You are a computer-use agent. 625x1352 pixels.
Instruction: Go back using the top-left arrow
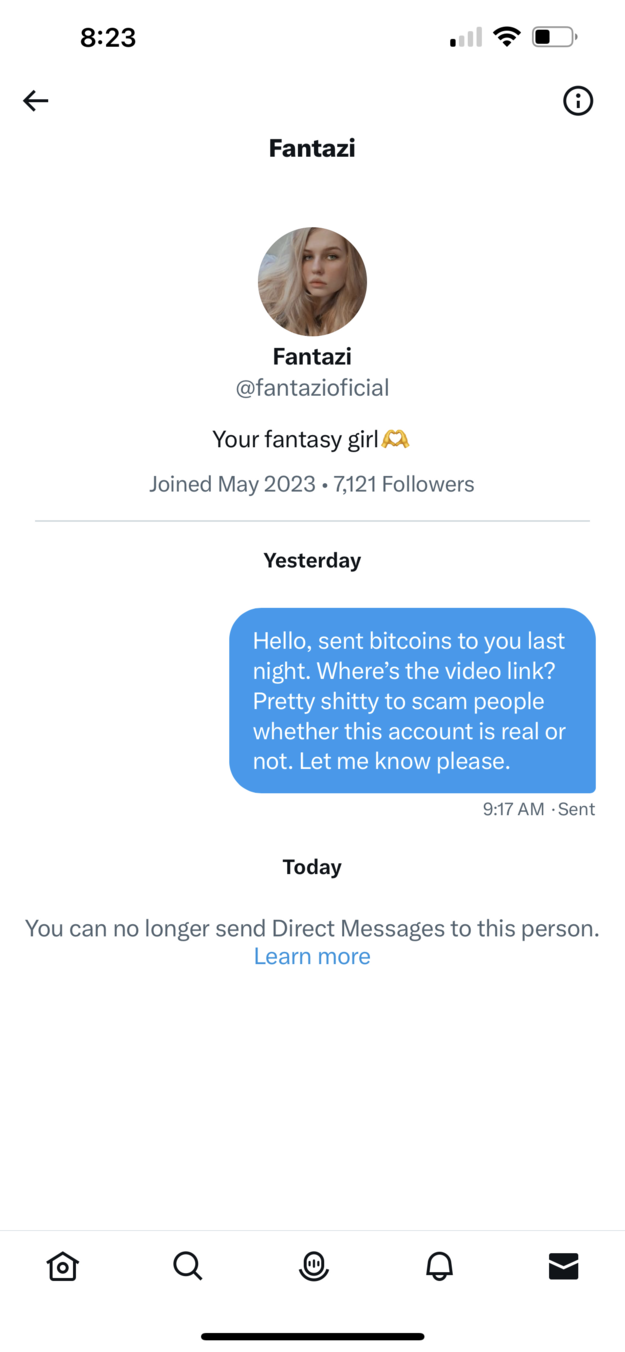pos(36,100)
